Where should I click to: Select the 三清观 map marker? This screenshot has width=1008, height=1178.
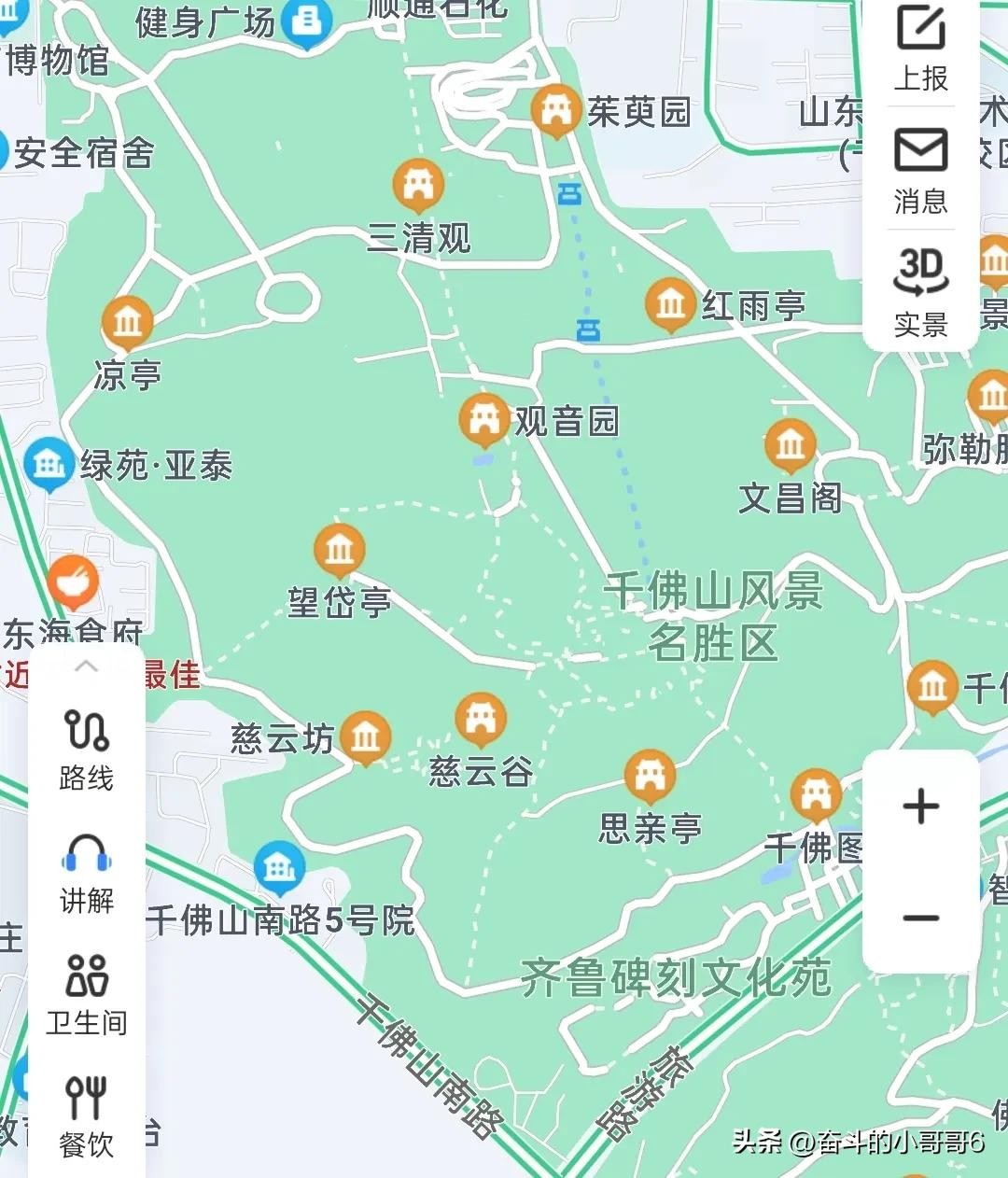coord(417,184)
